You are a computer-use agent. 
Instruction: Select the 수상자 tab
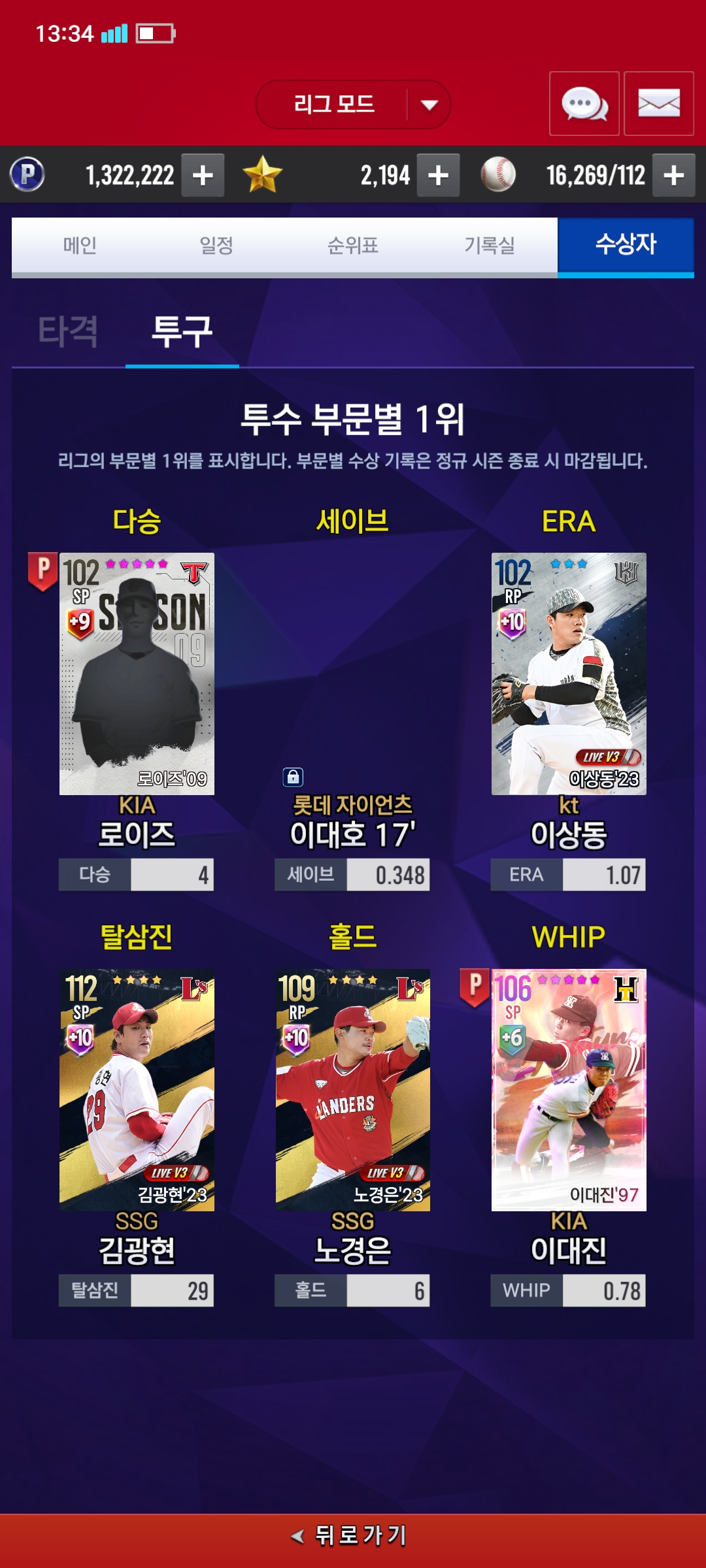pos(626,246)
